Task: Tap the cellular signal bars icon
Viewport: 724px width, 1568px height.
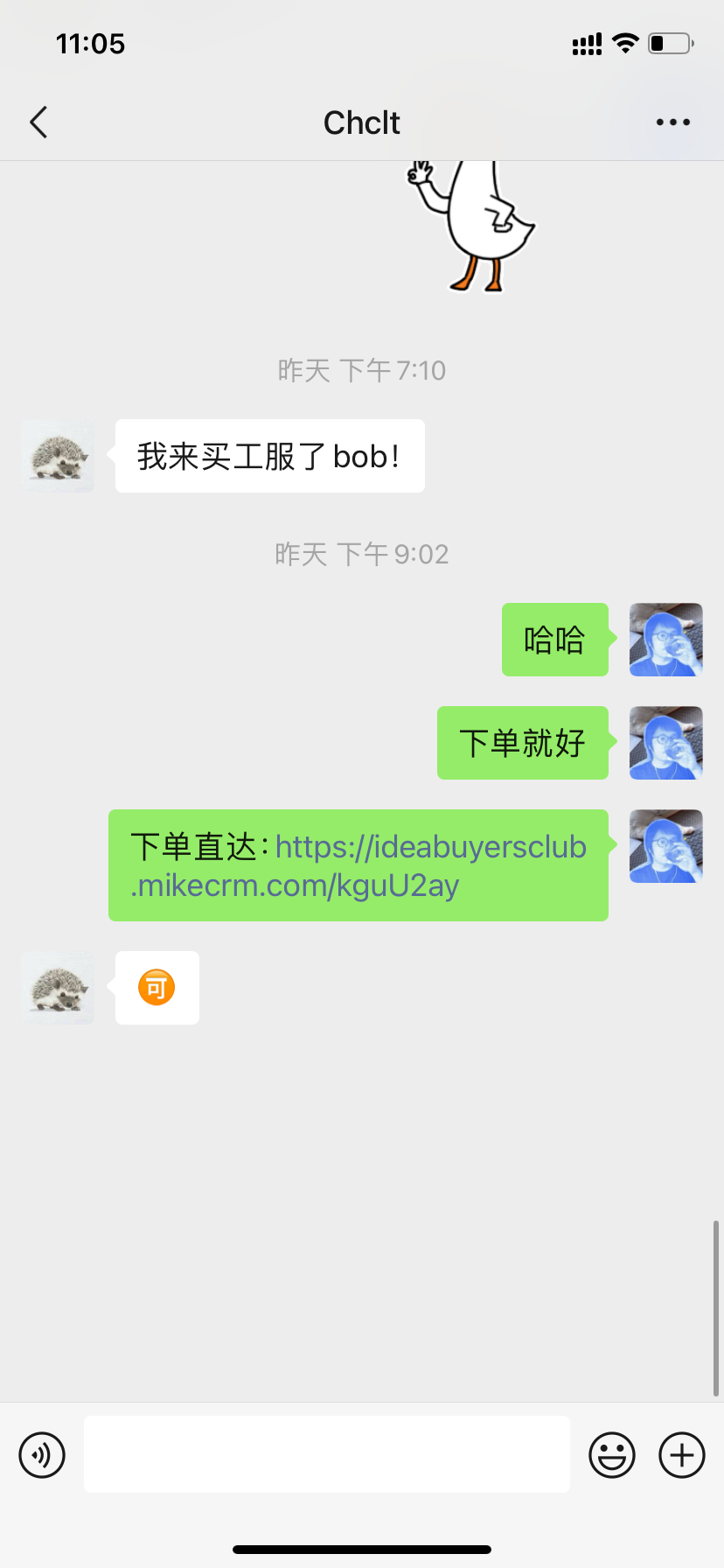Action: (586, 43)
